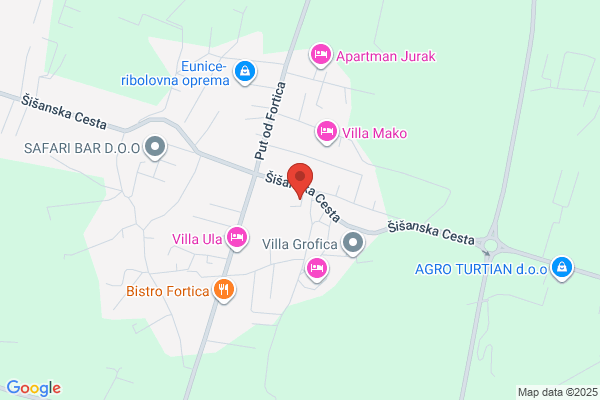This screenshot has width=600, height=400.
Task: Select the SAFARI BAR D.O.O marker
Action: coord(155,147)
